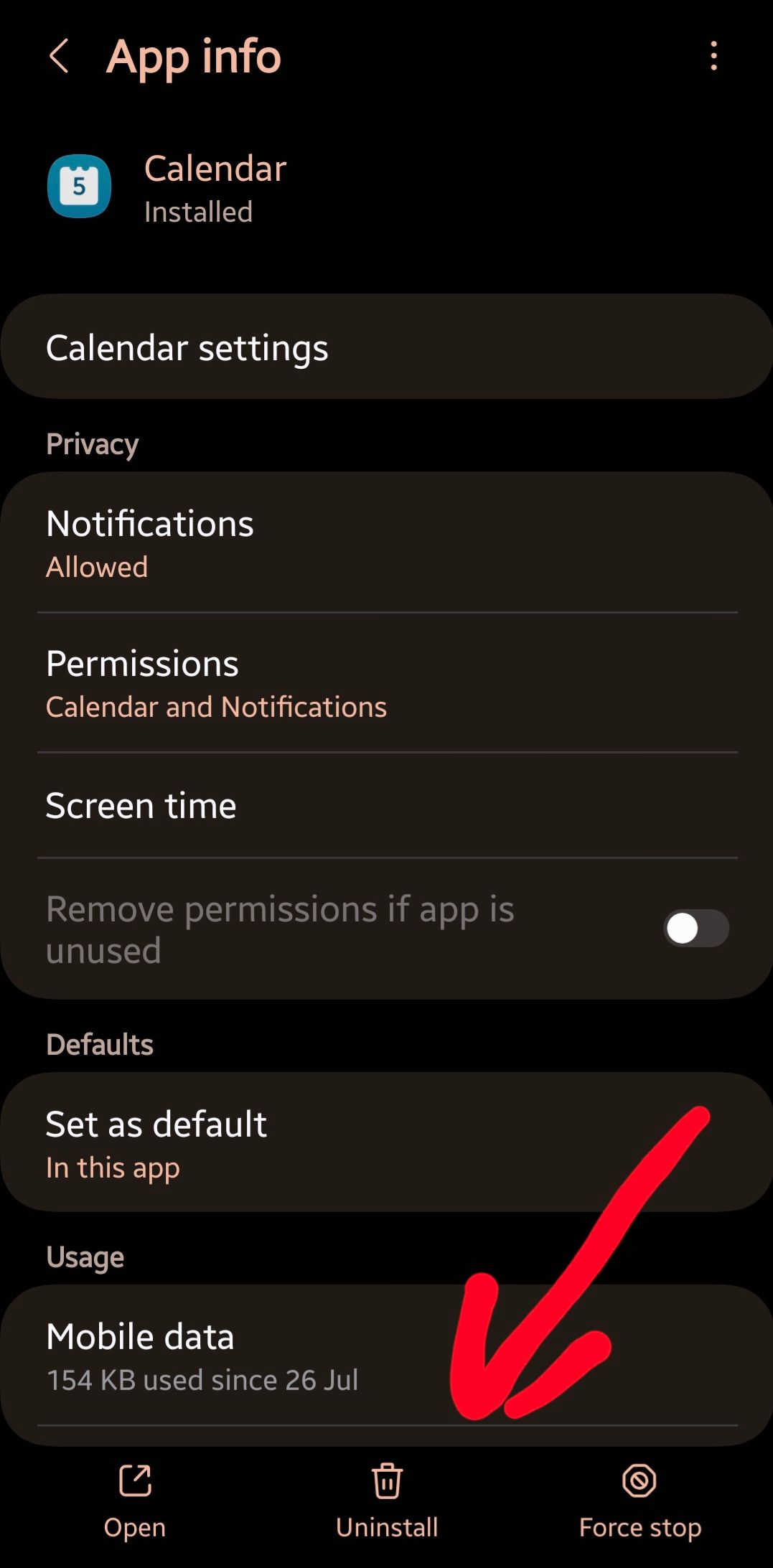
Task: View Permissions for Calendar
Action: 386,683
